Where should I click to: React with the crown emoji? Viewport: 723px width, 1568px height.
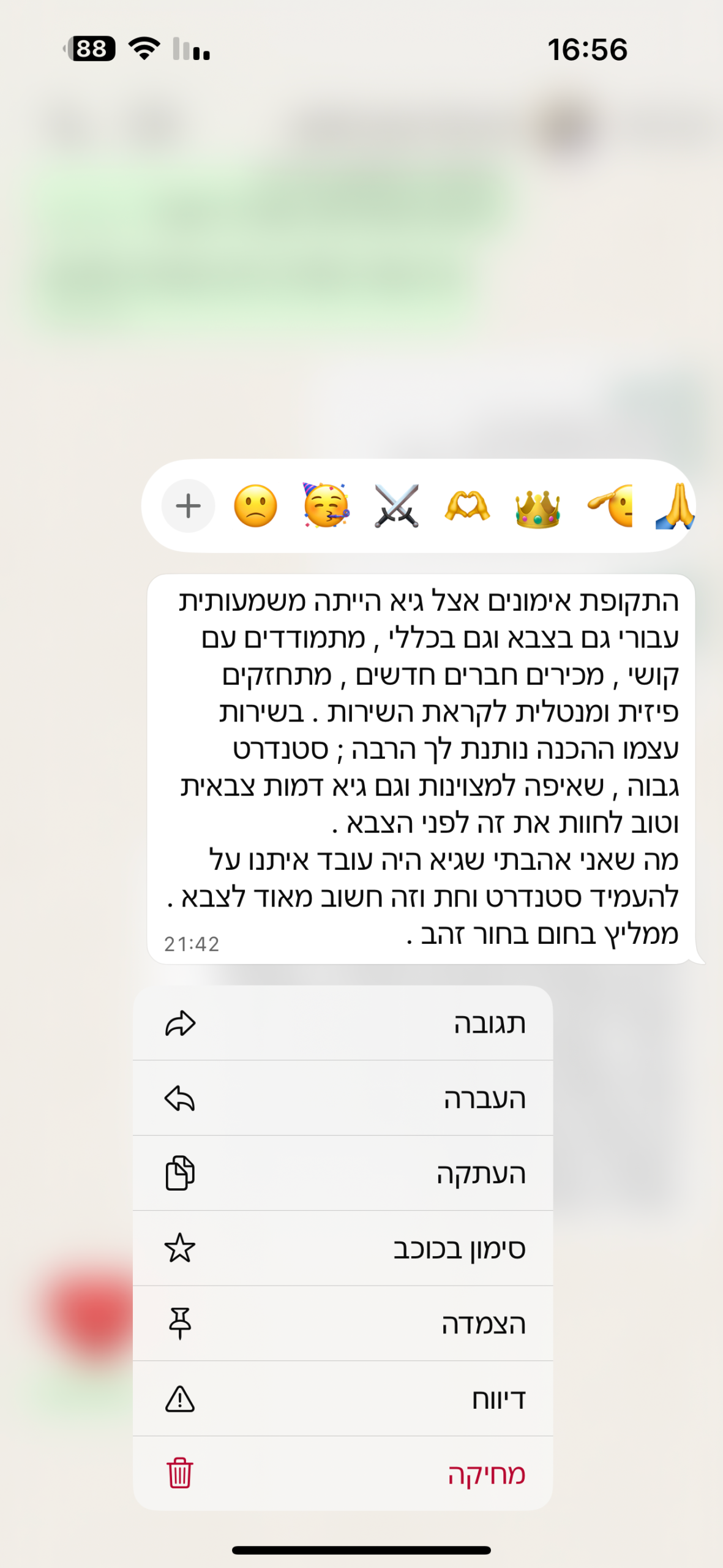pos(538,507)
